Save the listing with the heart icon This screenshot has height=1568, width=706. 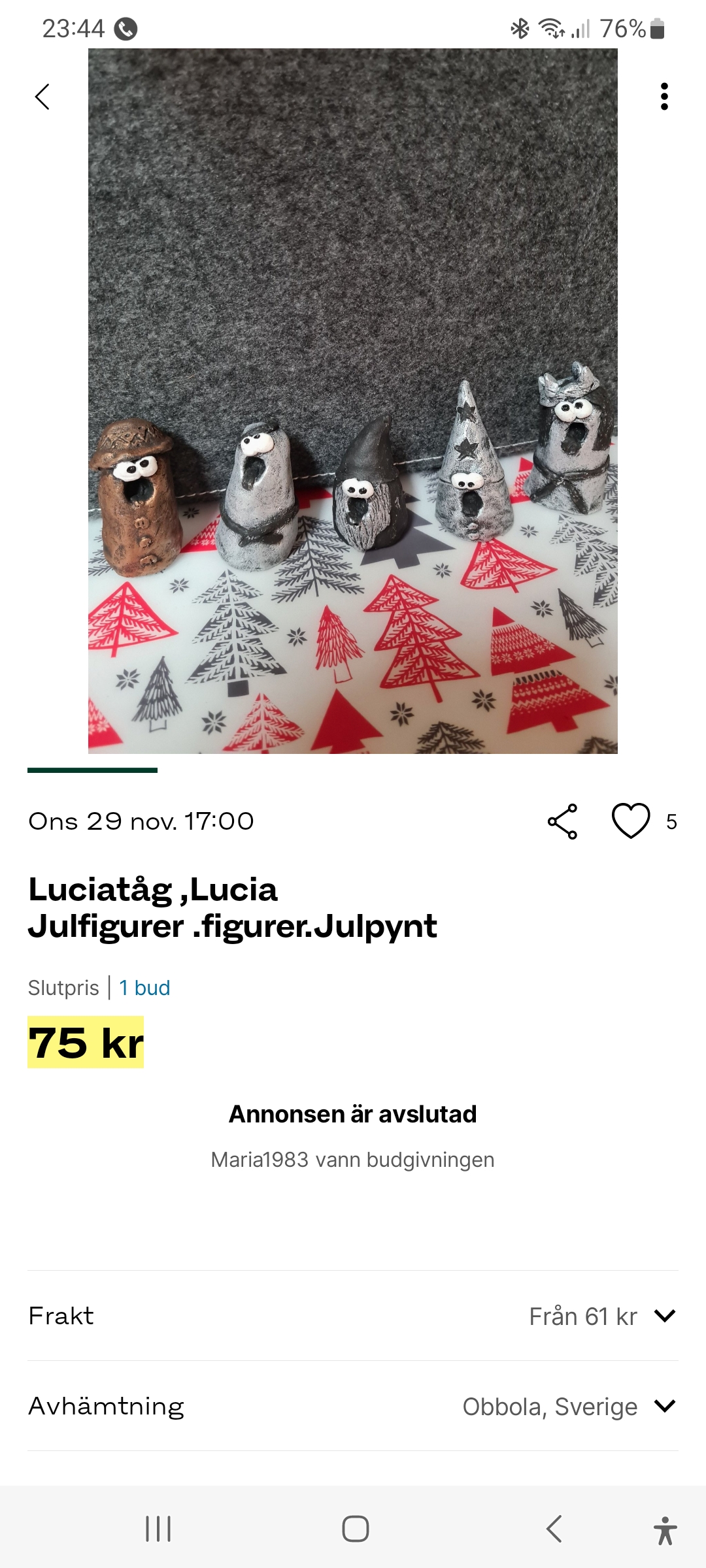(x=631, y=821)
